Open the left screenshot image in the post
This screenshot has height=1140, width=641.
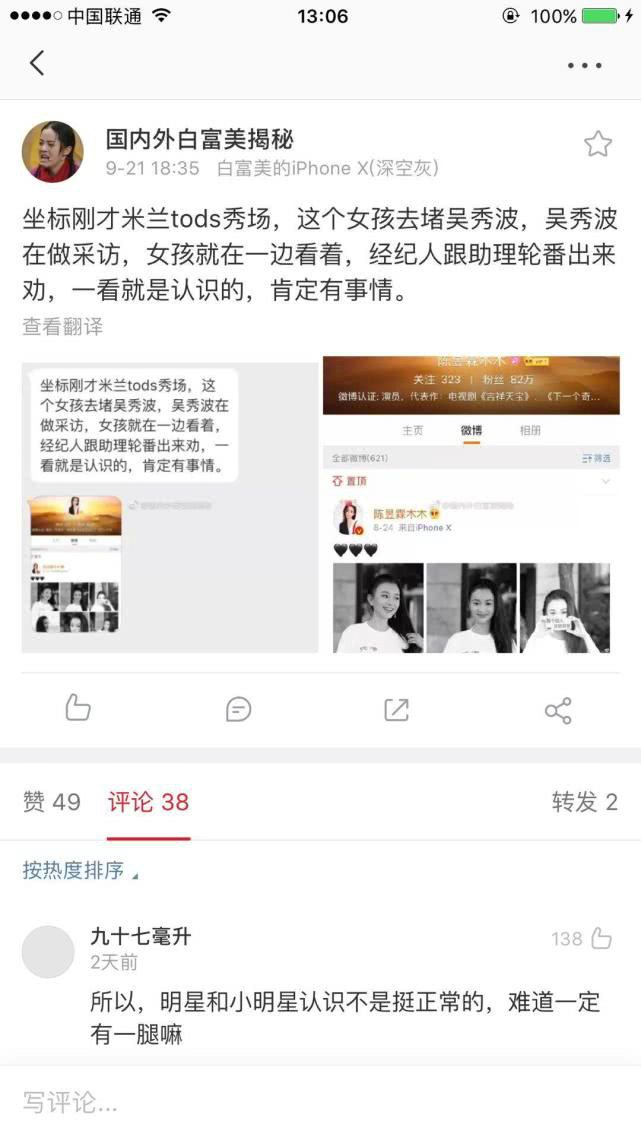(x=170, y=507)
